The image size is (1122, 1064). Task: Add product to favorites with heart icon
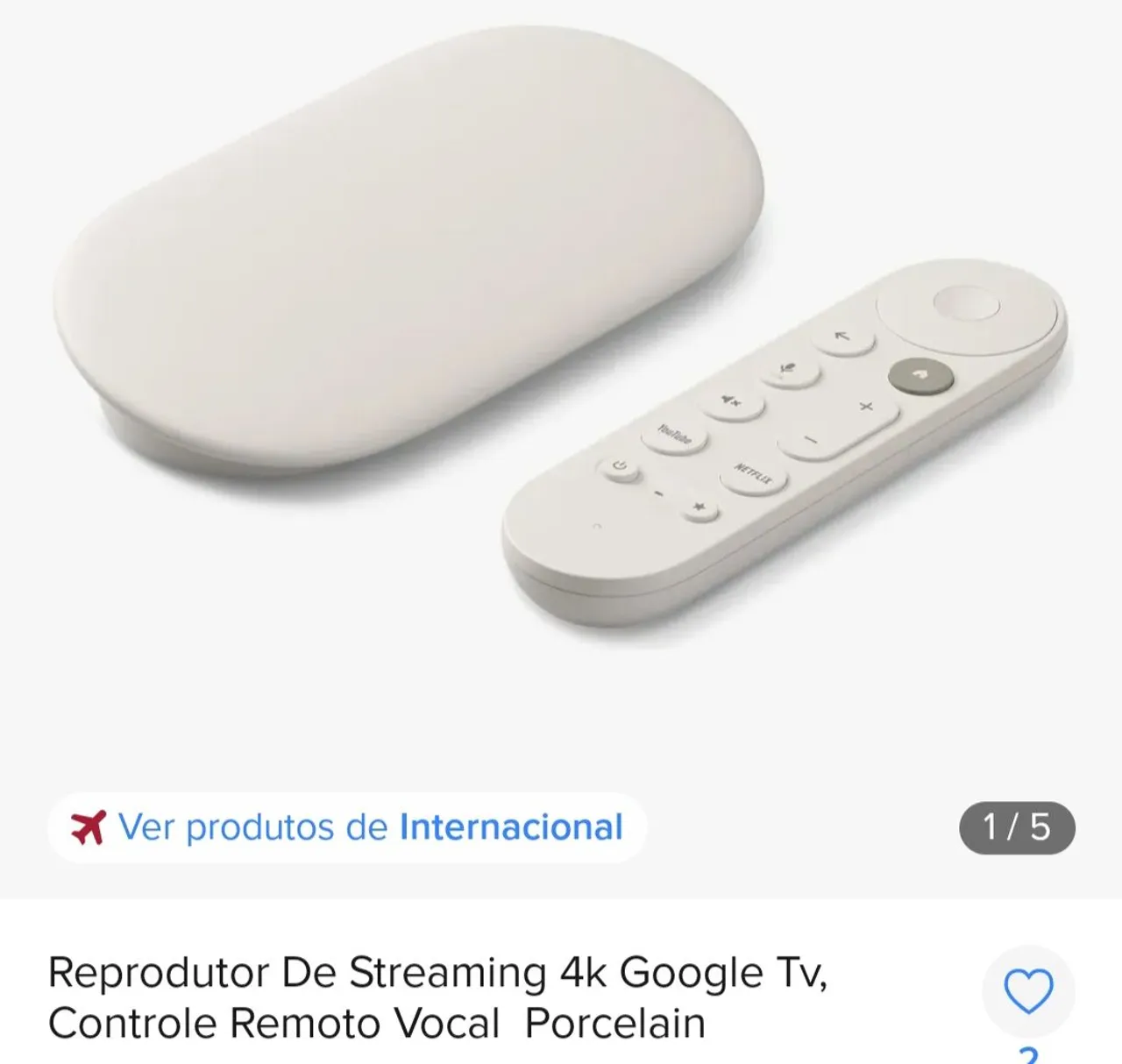click(x=1028, y=991)
